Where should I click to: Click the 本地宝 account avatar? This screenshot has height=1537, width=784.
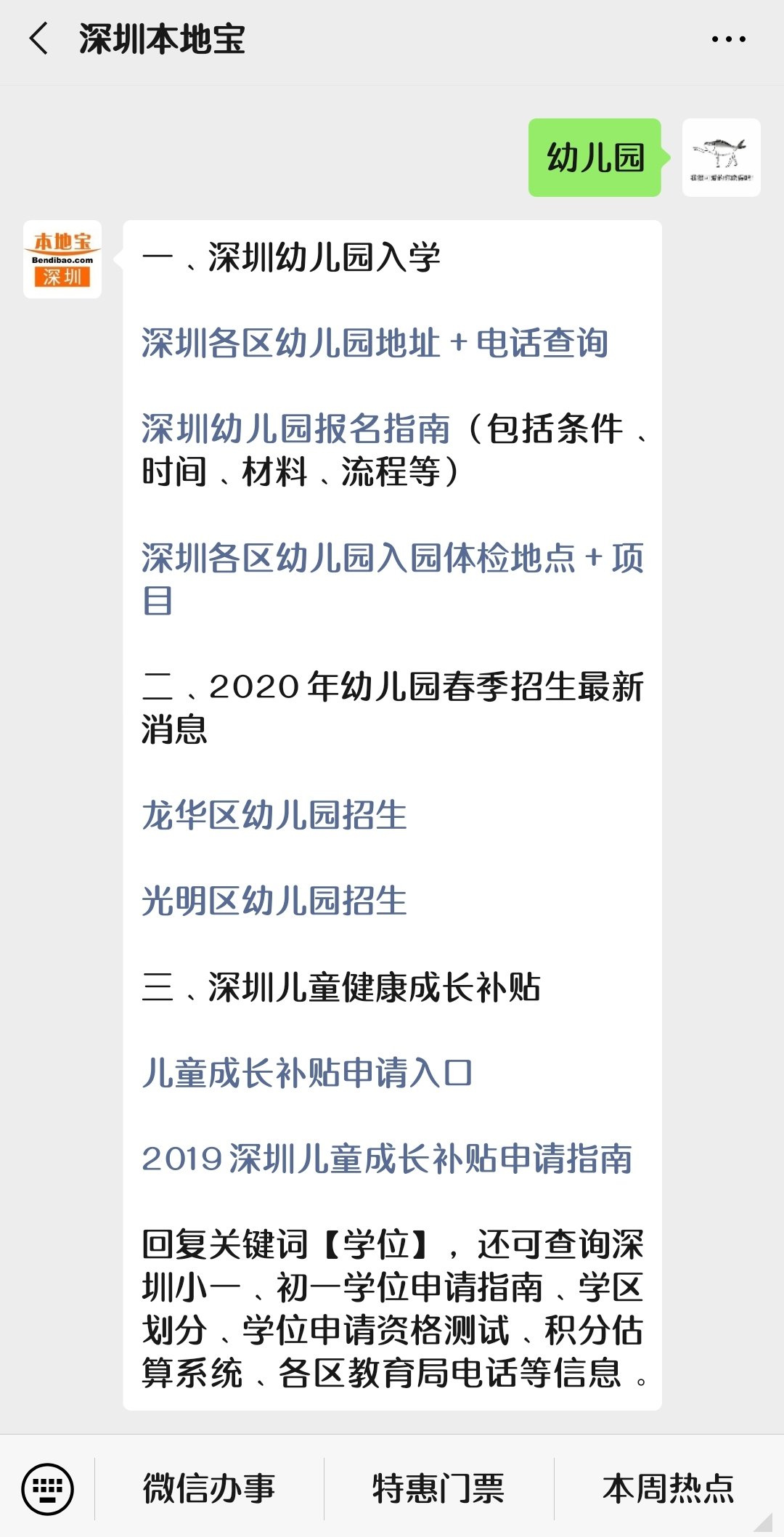point(62,258)
